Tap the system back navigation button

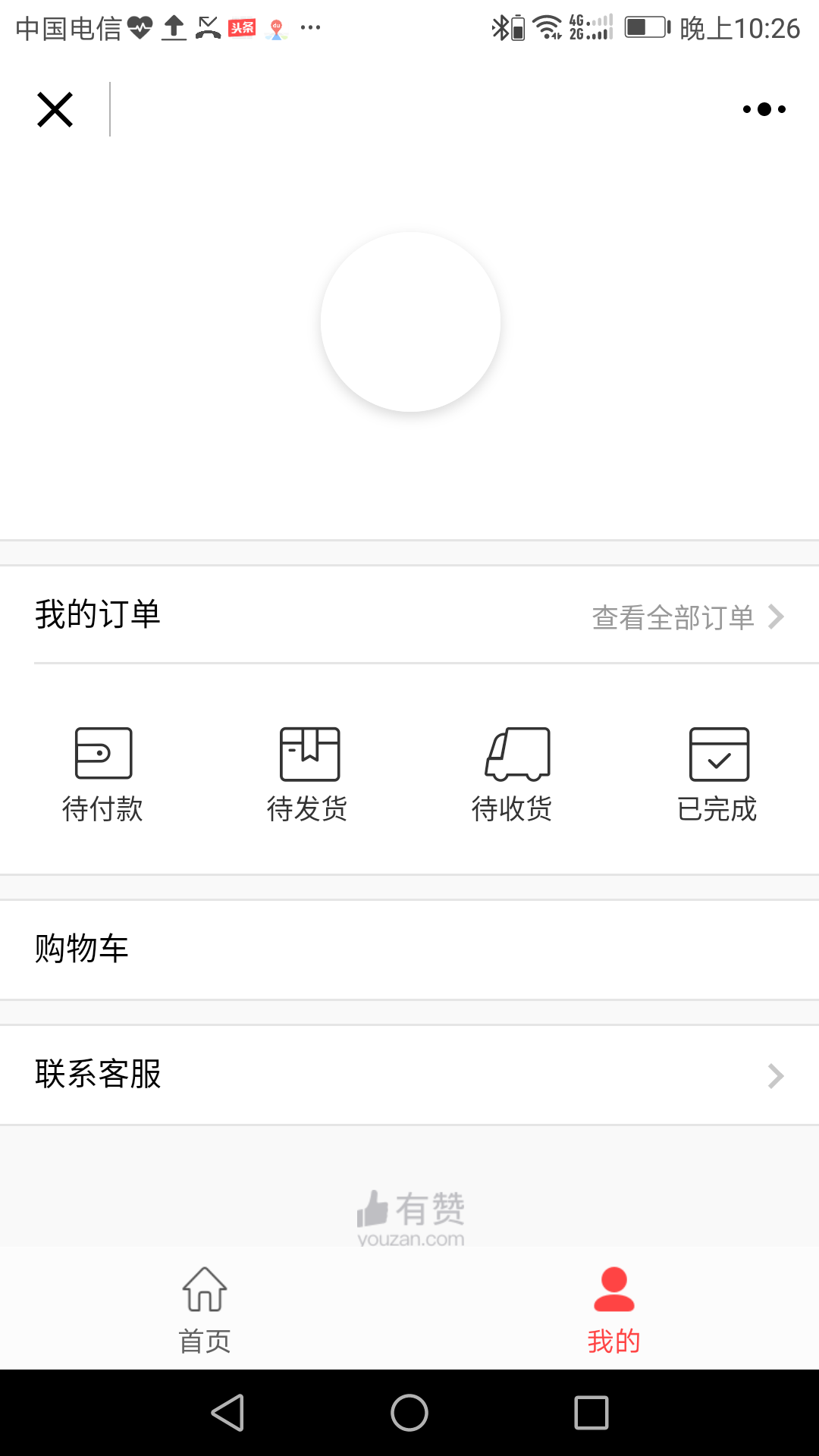coord(227,1413)
